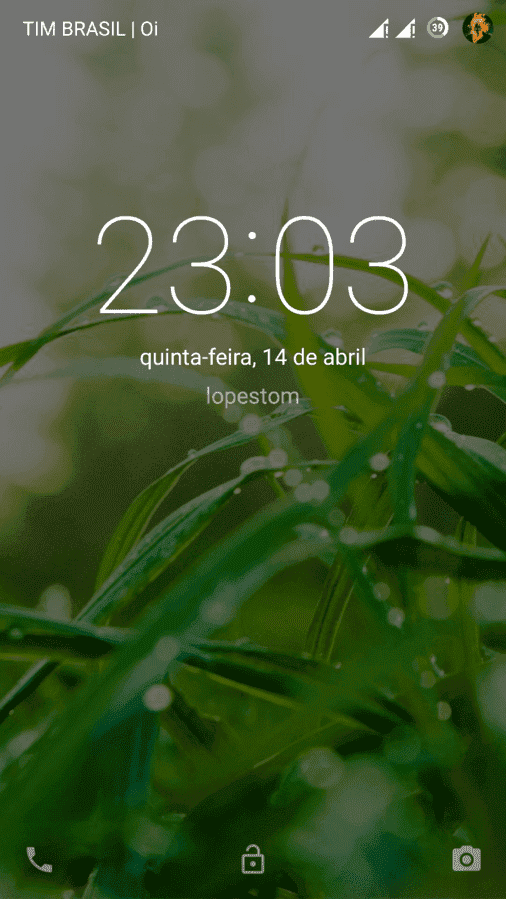This screenshot has width=506, height=899.
Task: Open the user profile avatar
Action: tap(477, 28)
